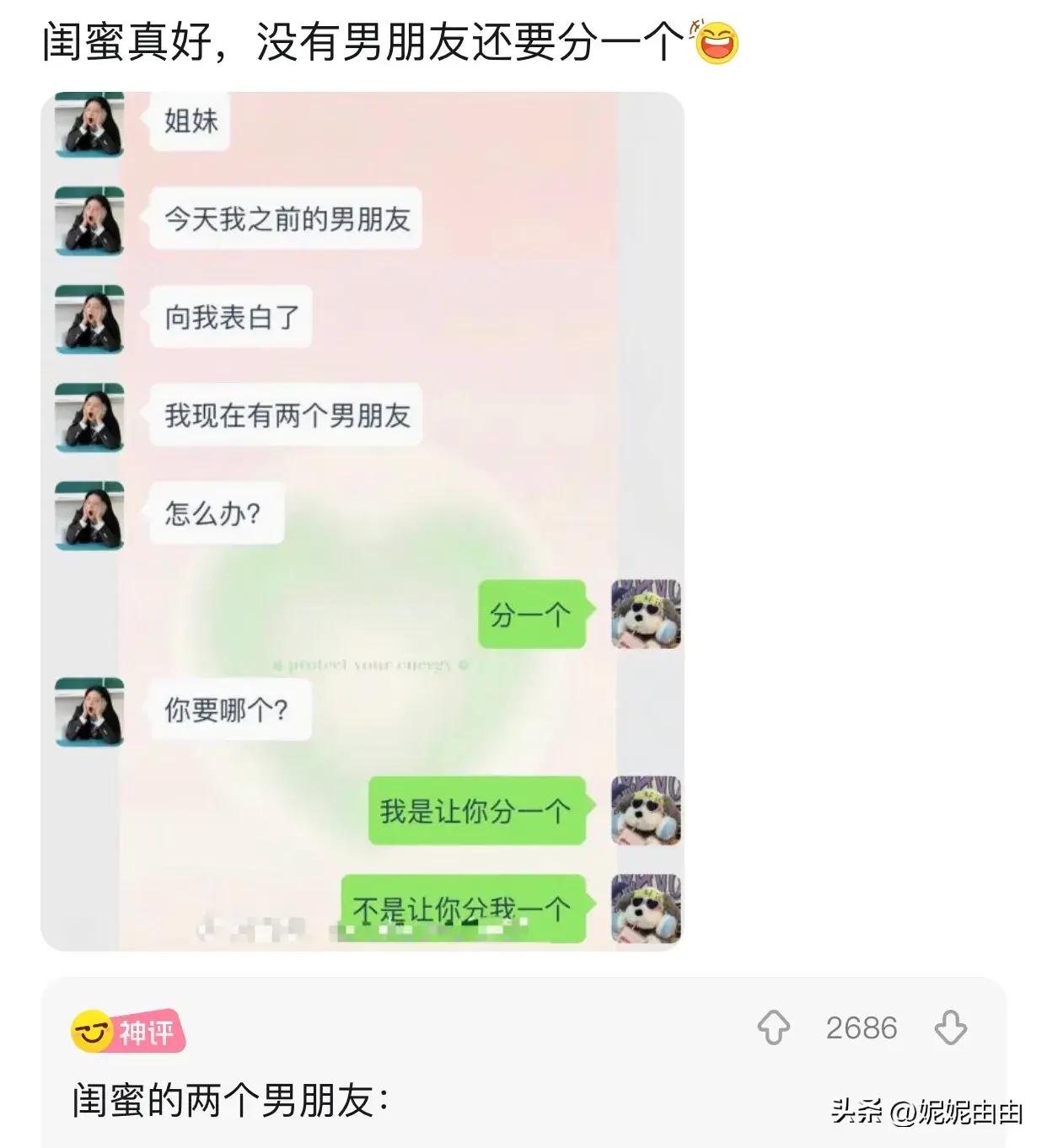Open the chat screenshot image in the post
Screen dimensions: 1047x1148
[362, 521]
